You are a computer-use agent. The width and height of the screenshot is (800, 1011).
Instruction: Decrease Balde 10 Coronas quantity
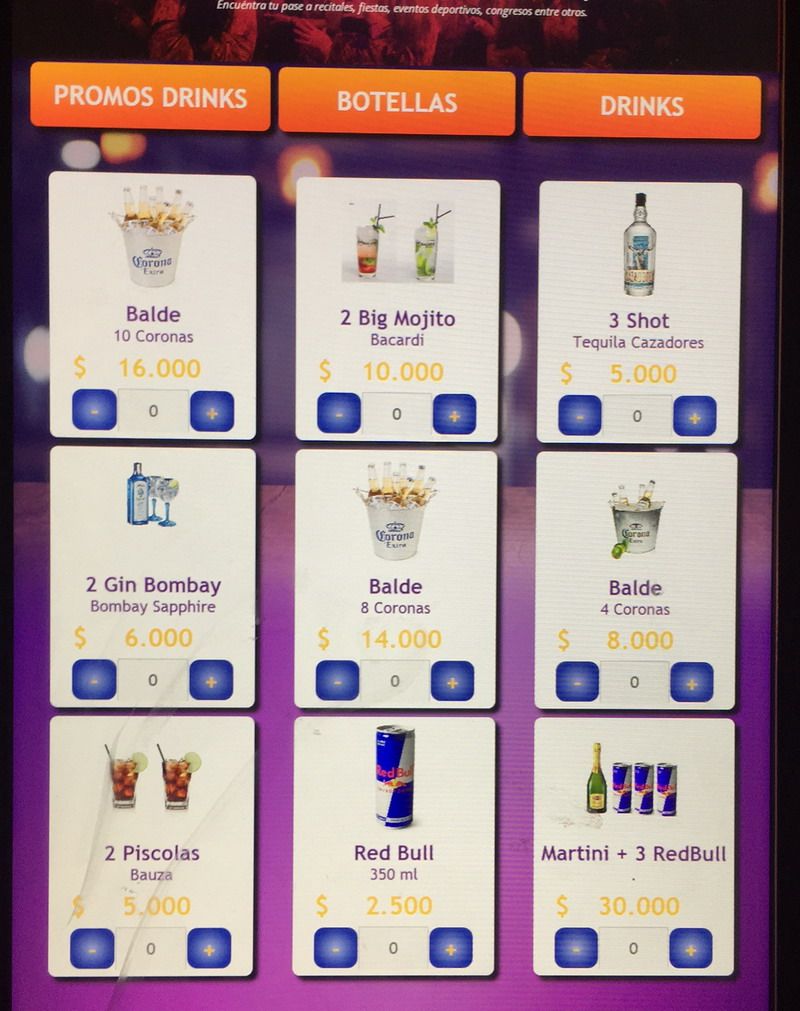tap(94, 411)
